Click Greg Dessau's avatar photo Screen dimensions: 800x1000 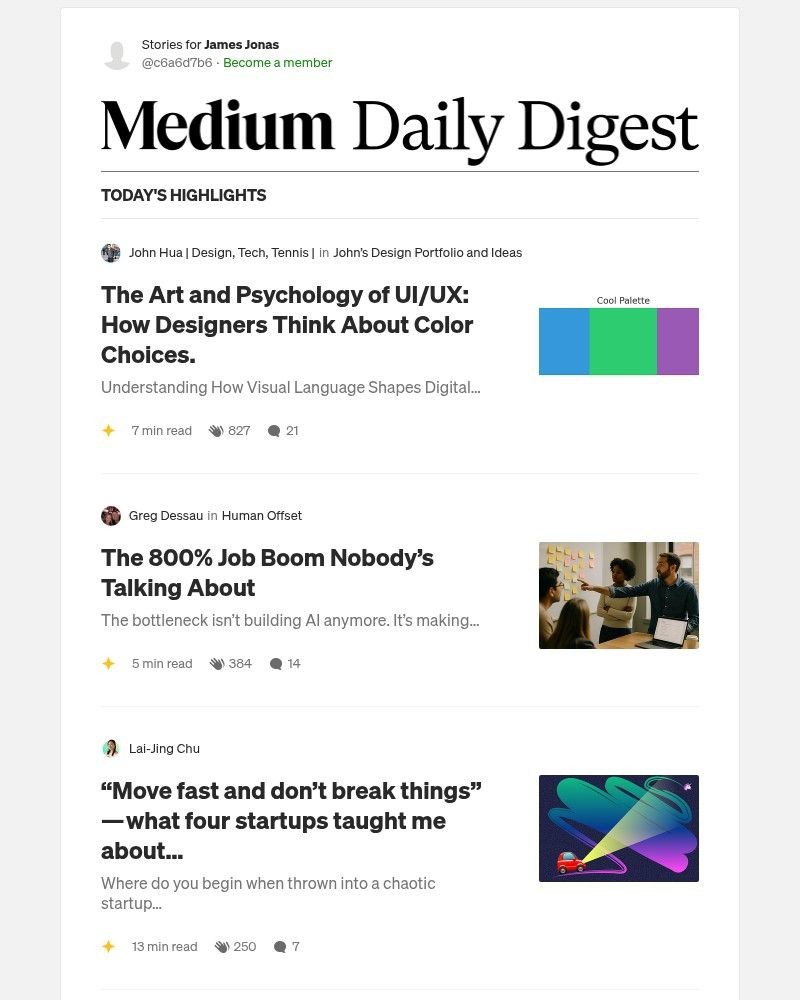click(110, 515)
